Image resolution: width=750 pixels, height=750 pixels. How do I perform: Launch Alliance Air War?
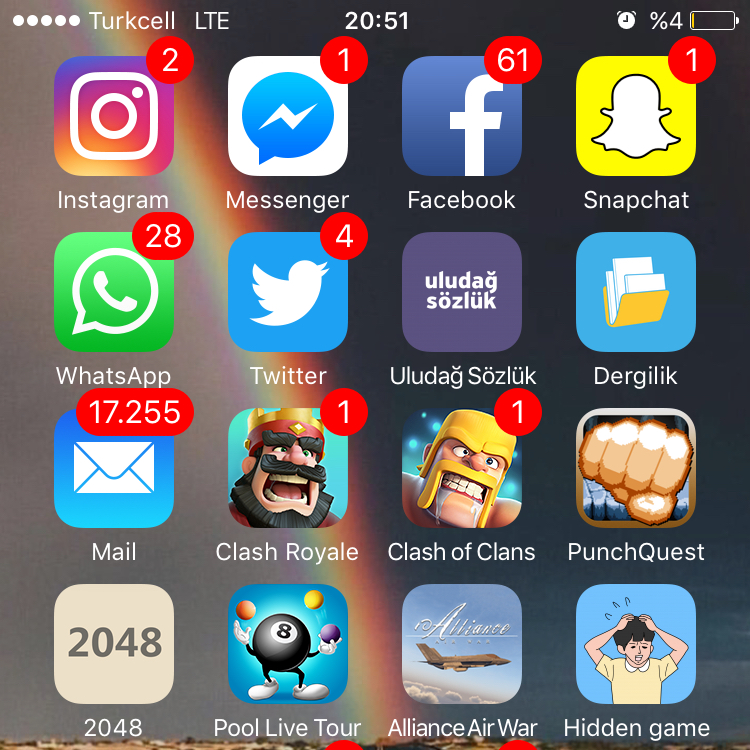[x=462, y=644]
